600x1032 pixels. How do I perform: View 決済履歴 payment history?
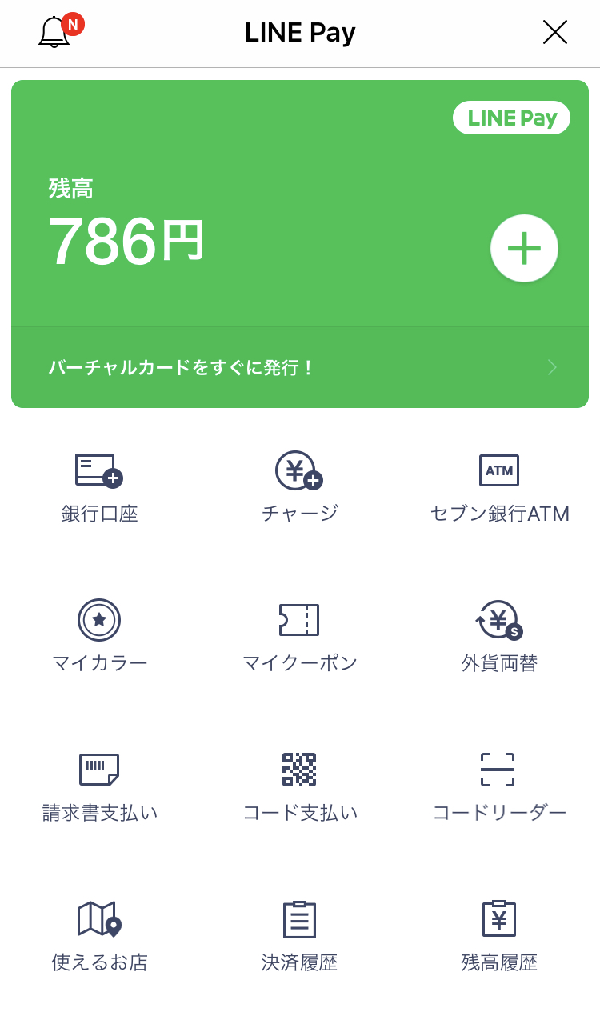(299, 936)
